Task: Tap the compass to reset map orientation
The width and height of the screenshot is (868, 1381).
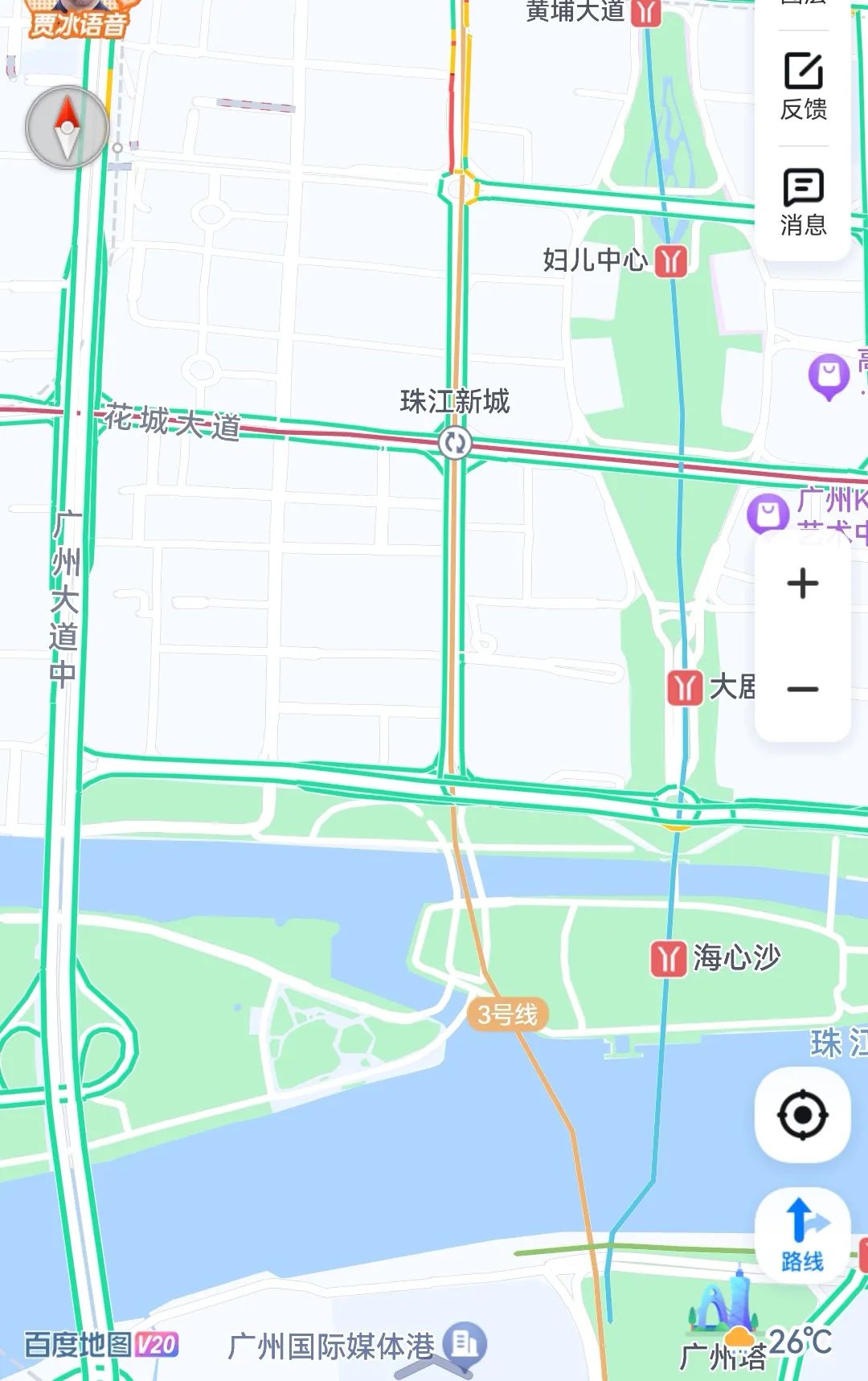Action: tap(67, 128)
